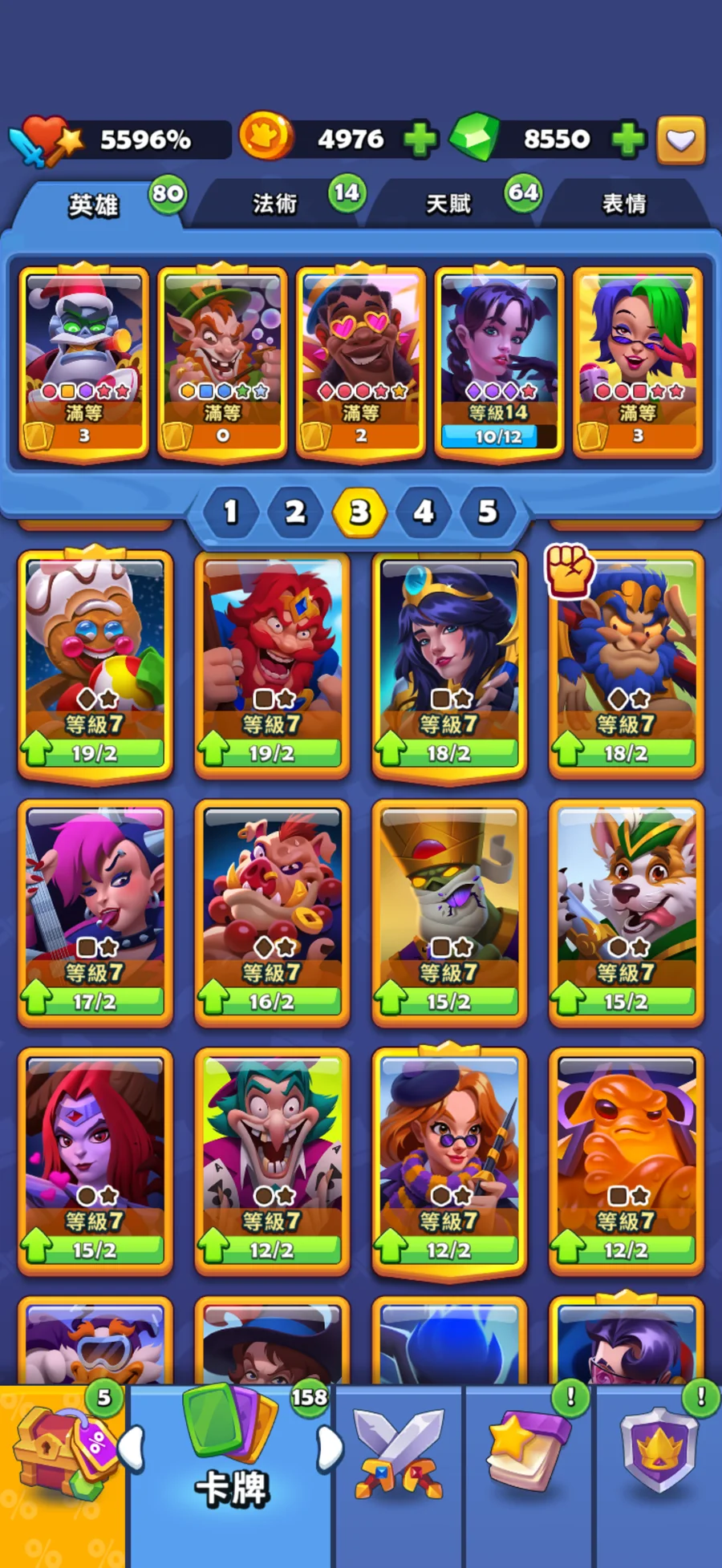Add more gold coins with the plus button

[420, 140]
